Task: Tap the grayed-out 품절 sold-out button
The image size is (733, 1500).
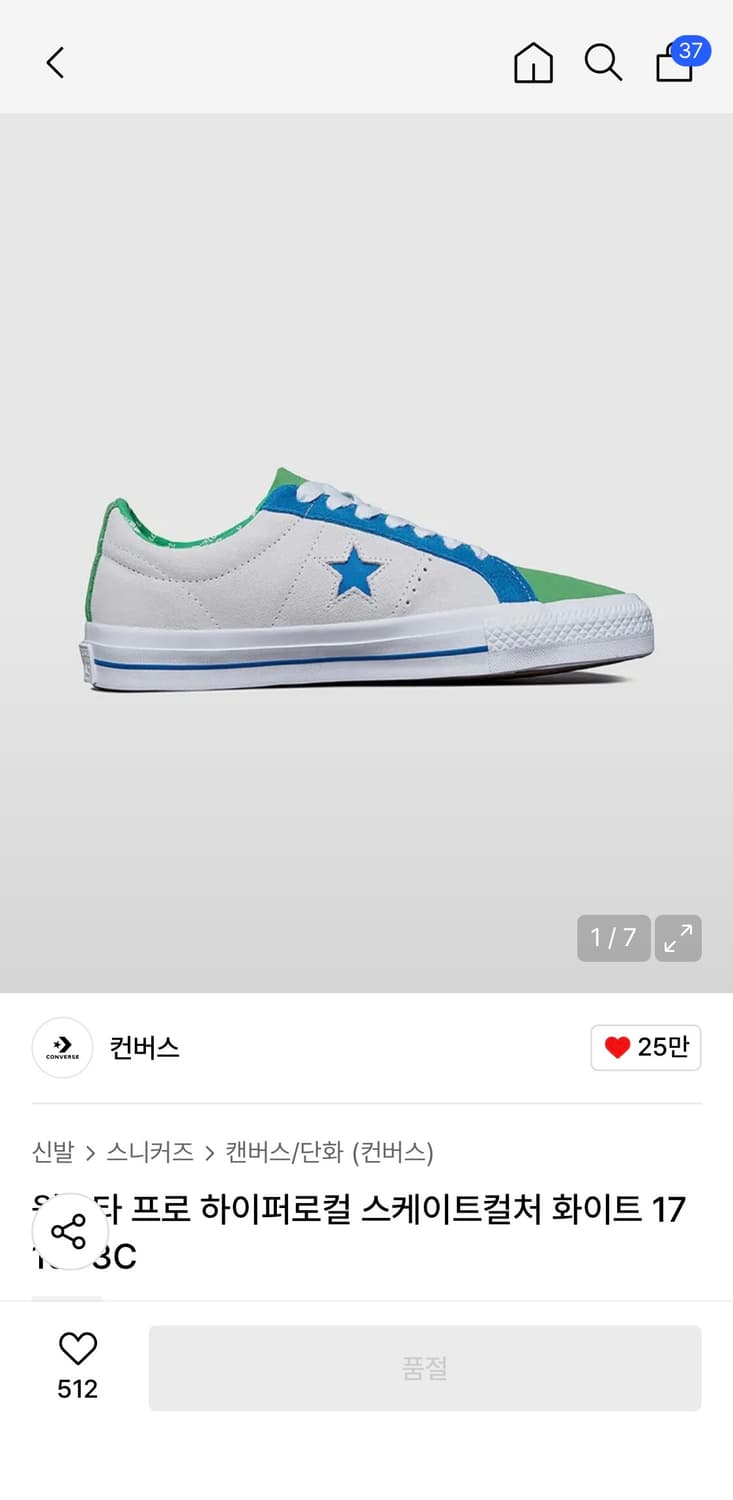Action: [x=425, y=1367]
